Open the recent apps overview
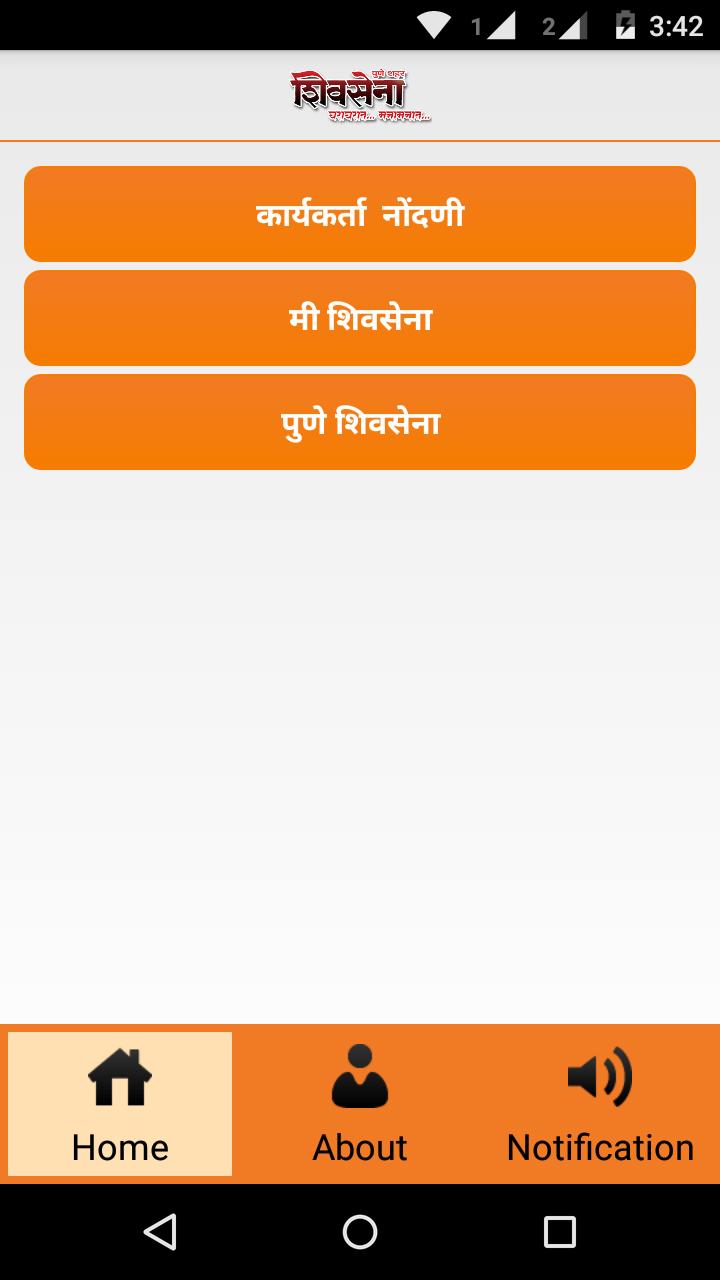 [560, 1232]
